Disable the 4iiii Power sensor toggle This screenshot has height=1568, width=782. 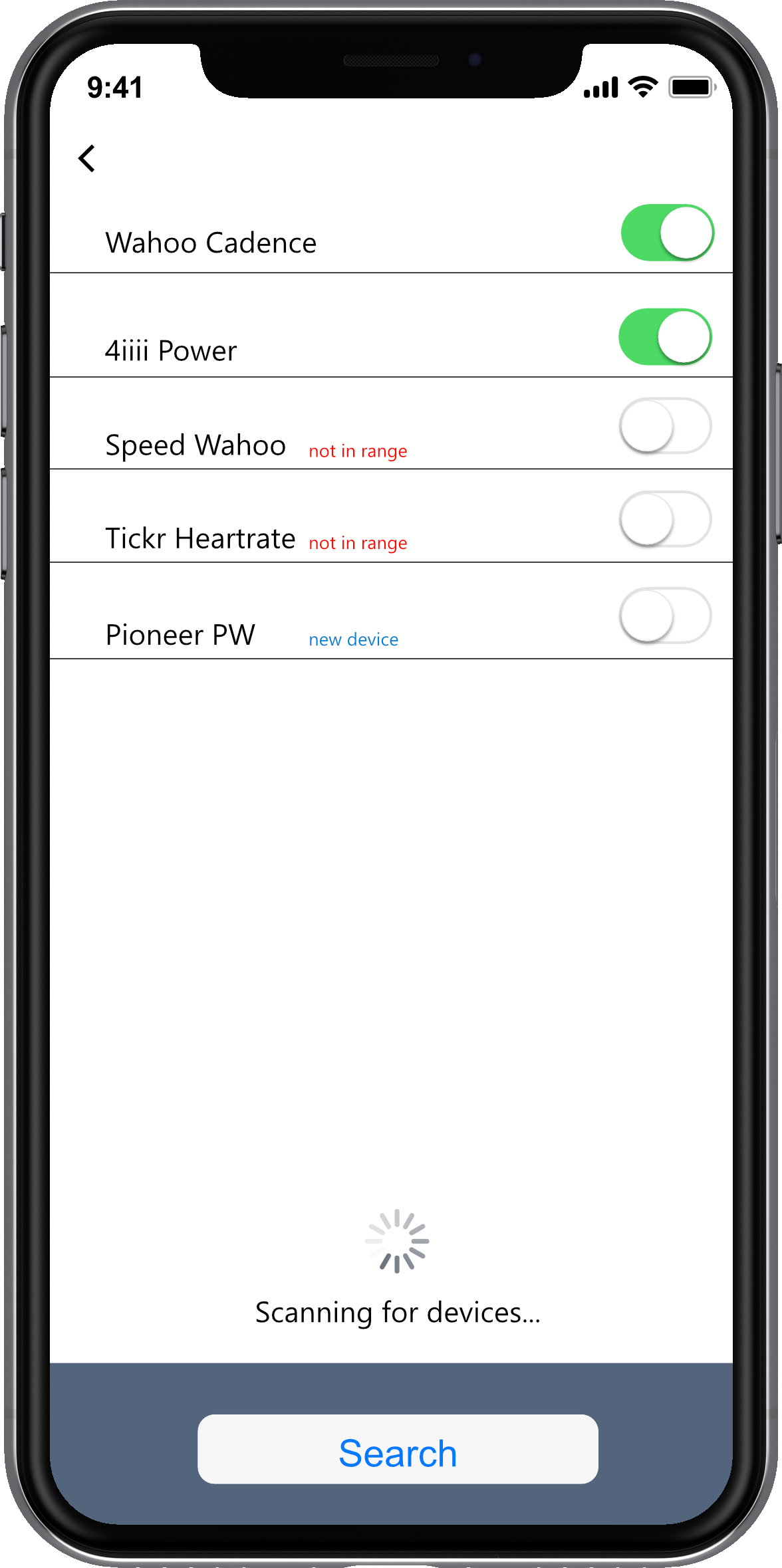(x=665, y=337)
